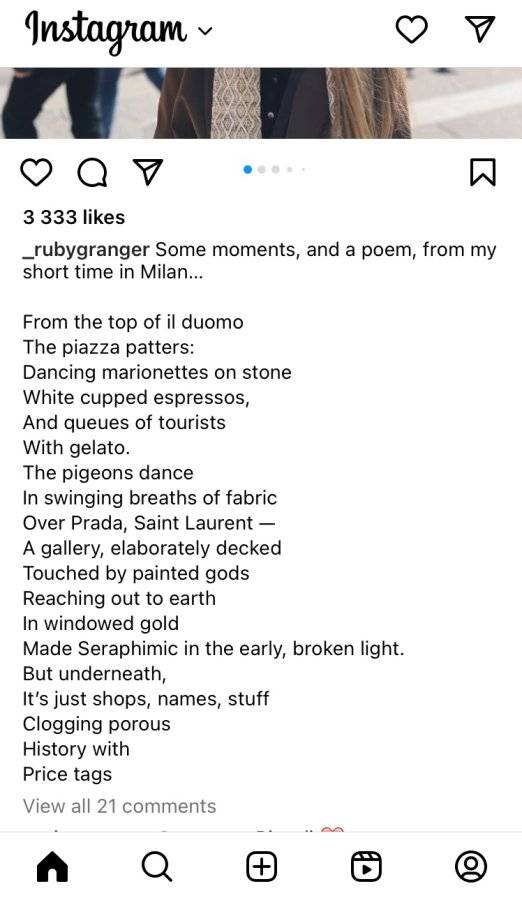Comment on the _rubygranger post
The width and height of the screenshot is (522, 900).
pos(92,172)
